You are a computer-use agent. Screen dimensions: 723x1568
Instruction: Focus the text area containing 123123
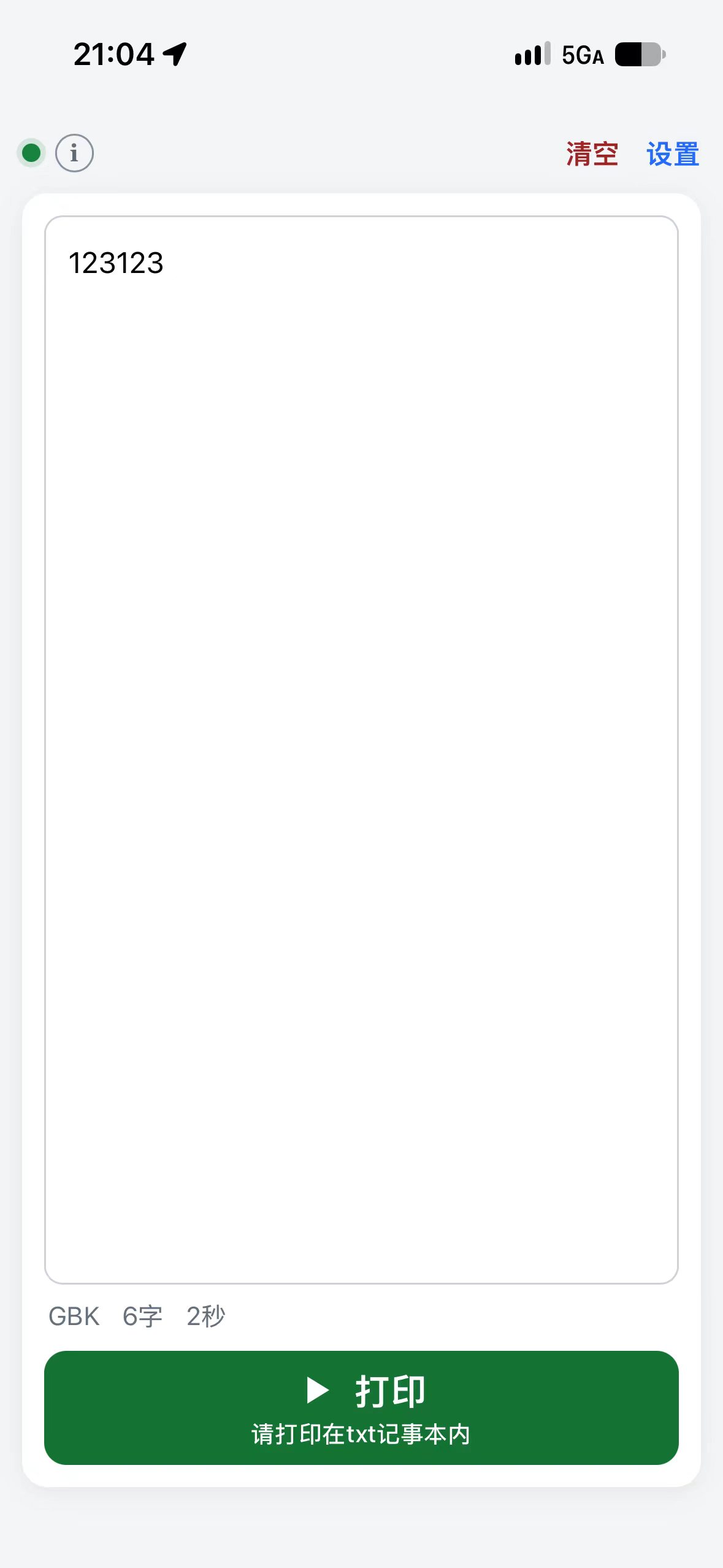point(361,750)
